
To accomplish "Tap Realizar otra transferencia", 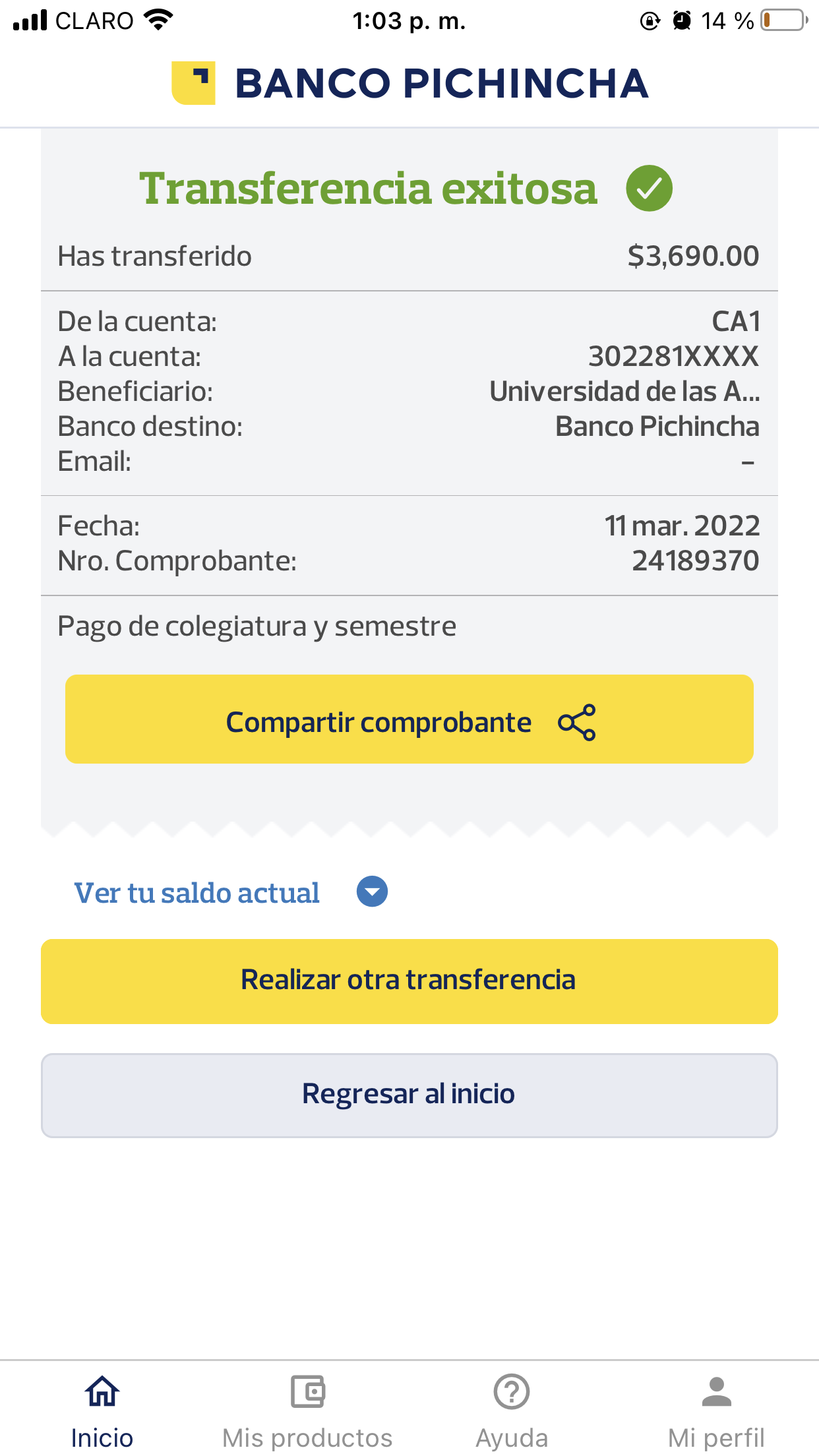I will tap(409, 981).
